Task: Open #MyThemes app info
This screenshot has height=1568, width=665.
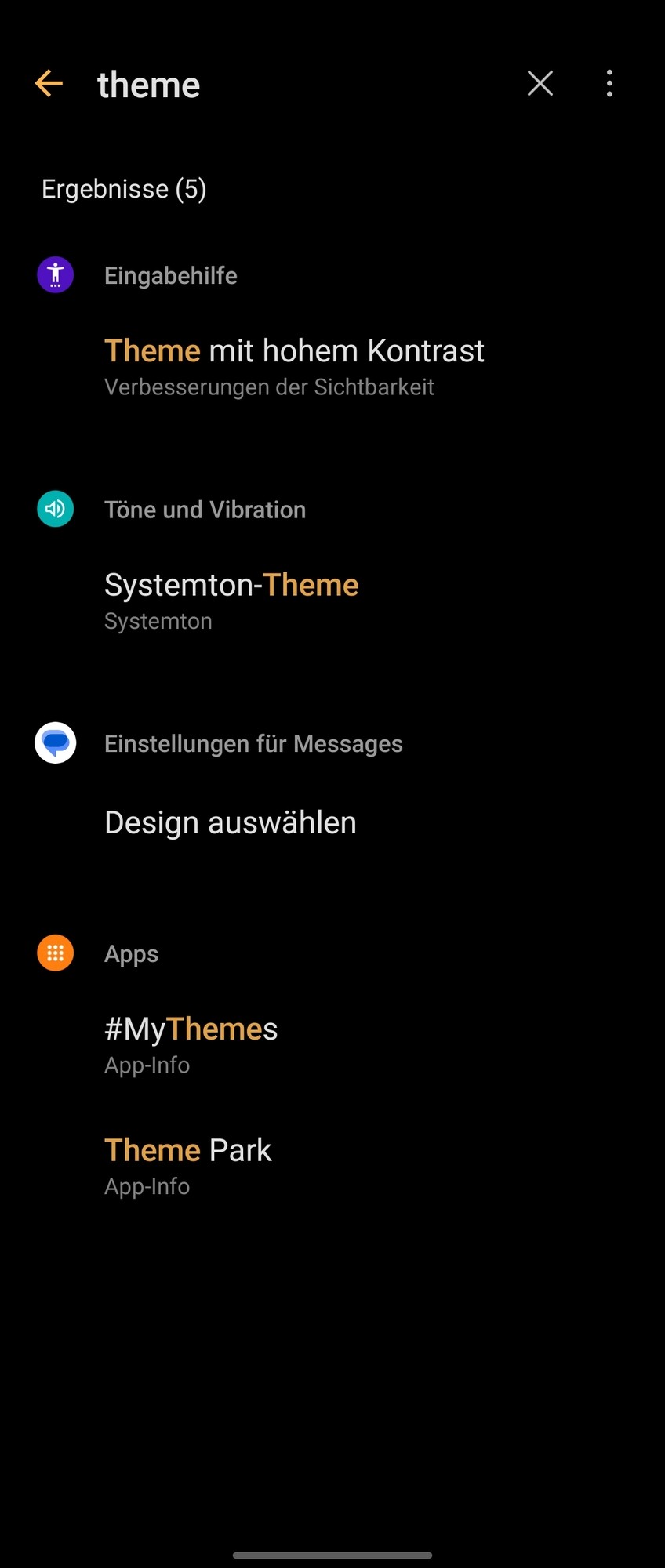Action: (x=191, y=1044)
